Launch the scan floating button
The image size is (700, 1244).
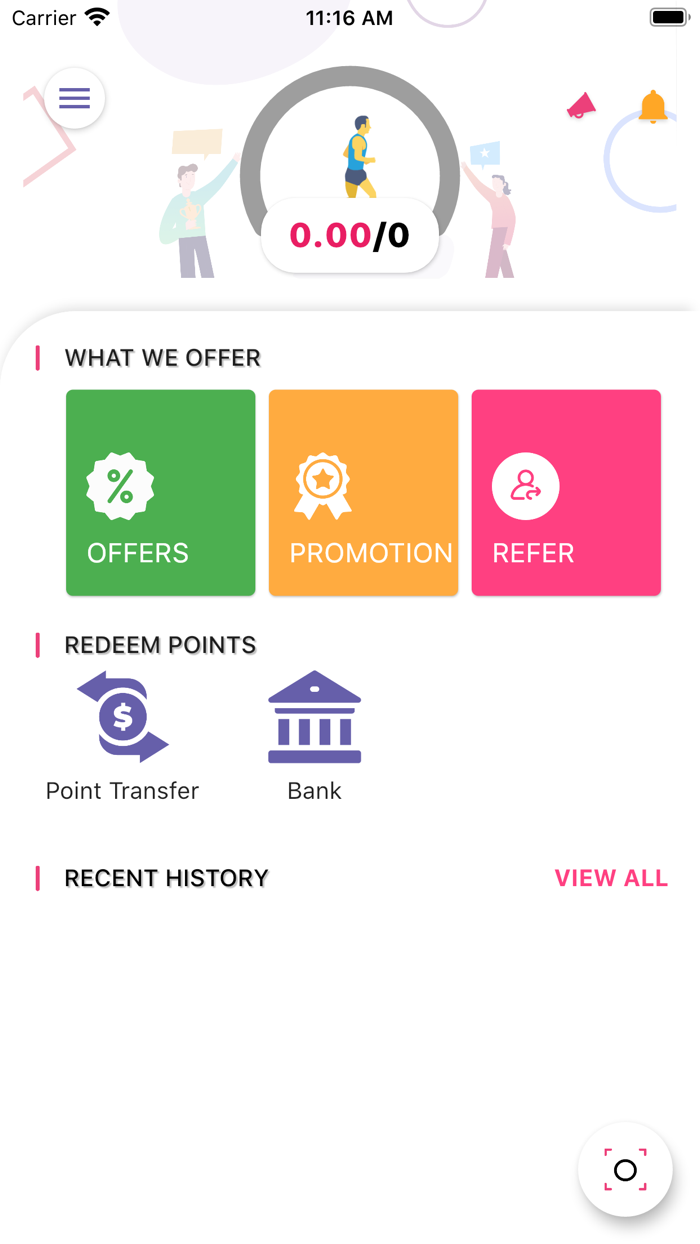tap(625, 1170)
